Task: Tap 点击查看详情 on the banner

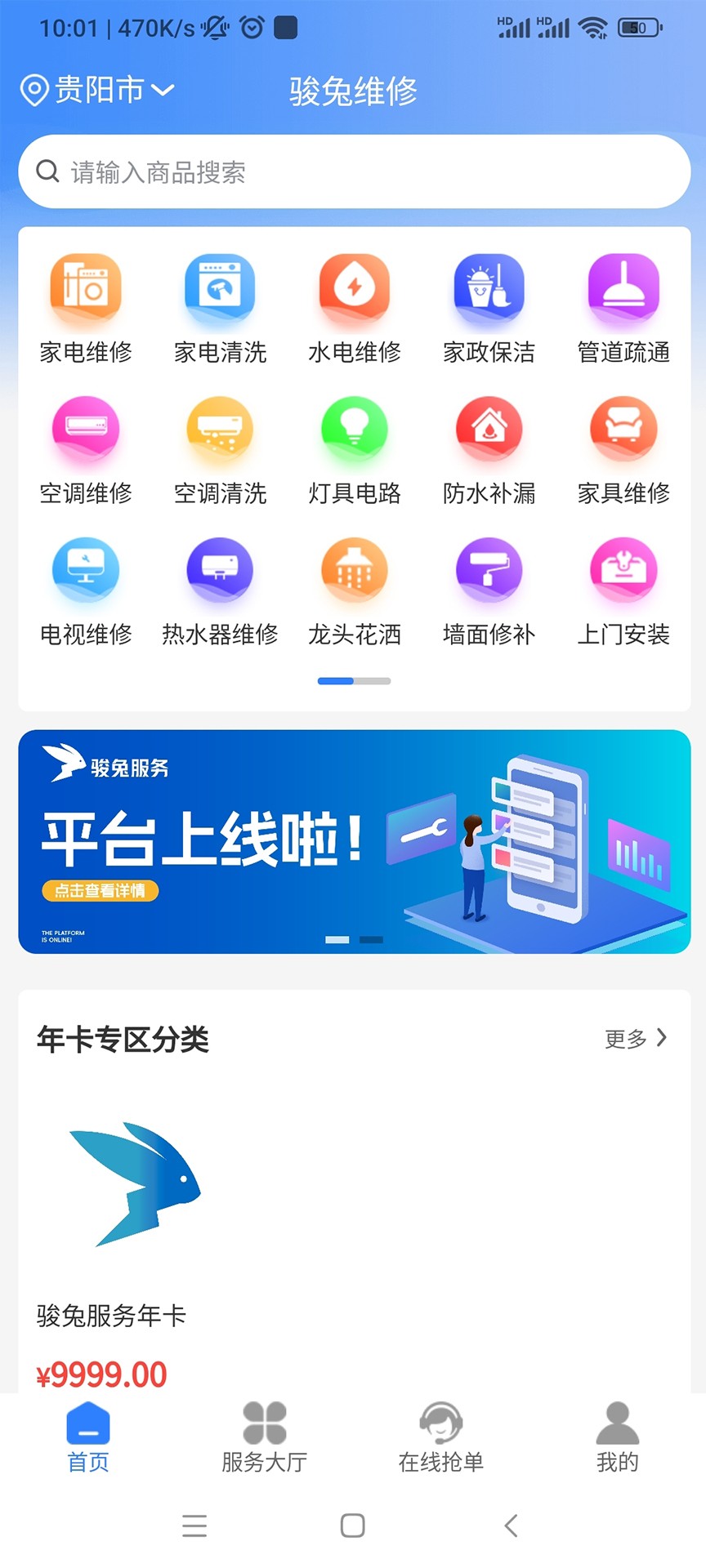Action: (98, 892)
